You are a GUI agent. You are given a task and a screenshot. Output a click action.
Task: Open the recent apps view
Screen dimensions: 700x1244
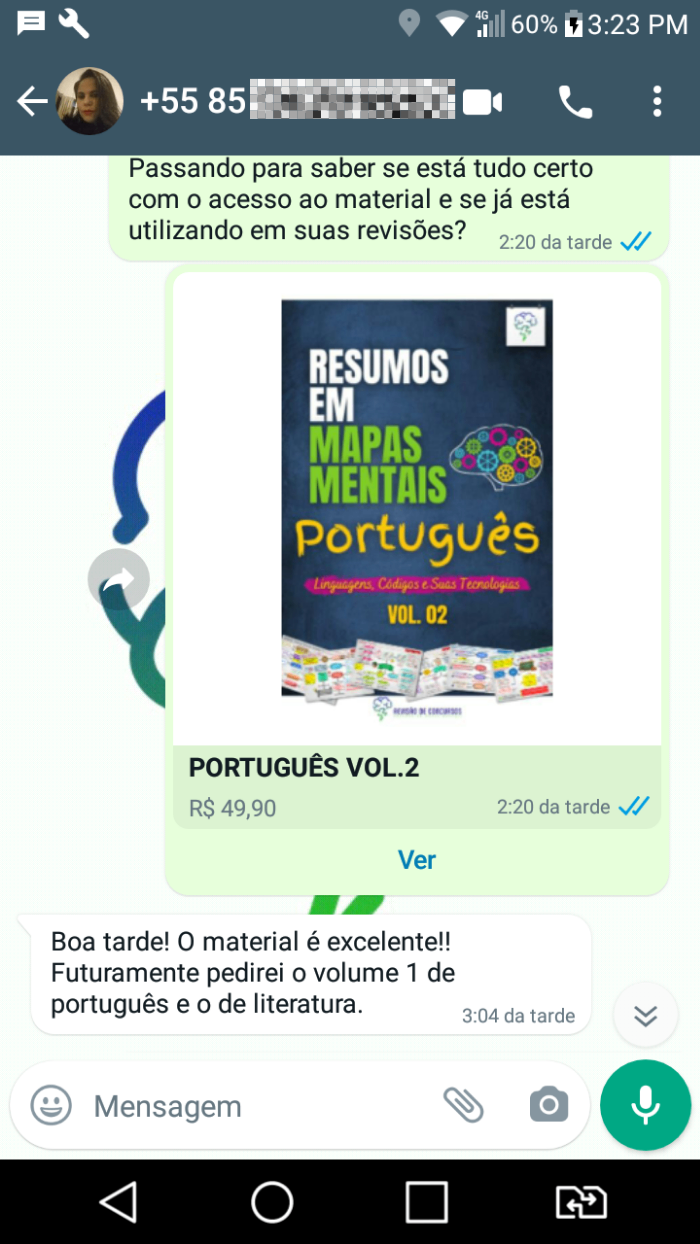click(x=427, y=1202)
